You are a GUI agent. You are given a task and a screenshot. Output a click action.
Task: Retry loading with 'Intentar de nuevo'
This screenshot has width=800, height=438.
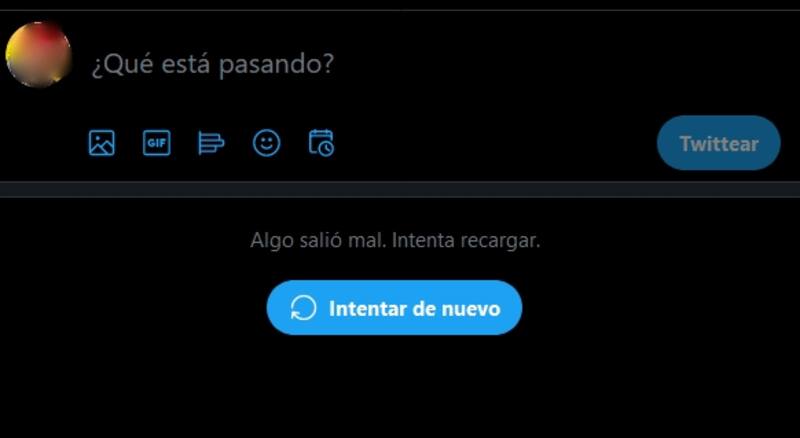394,308
